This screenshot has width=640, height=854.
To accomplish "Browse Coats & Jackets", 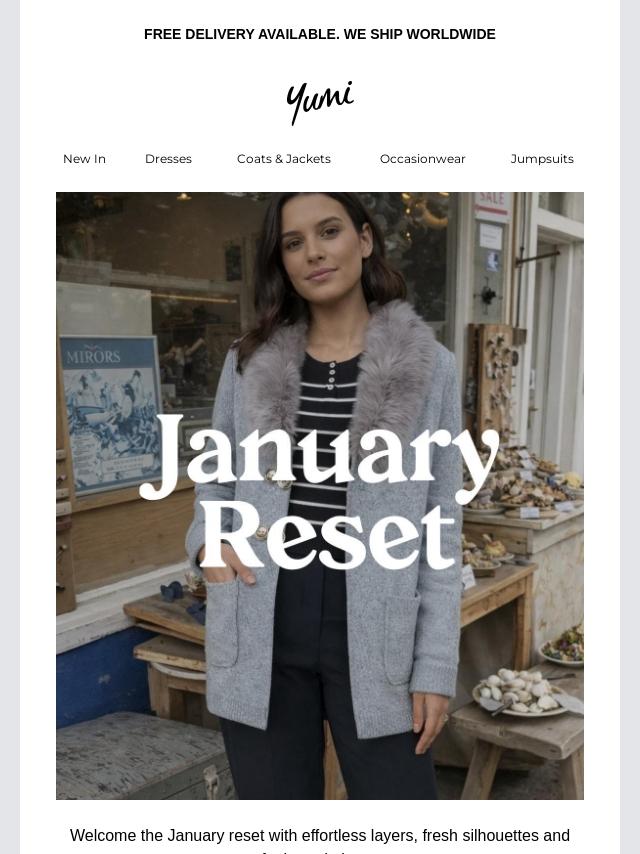I will 283,159.
